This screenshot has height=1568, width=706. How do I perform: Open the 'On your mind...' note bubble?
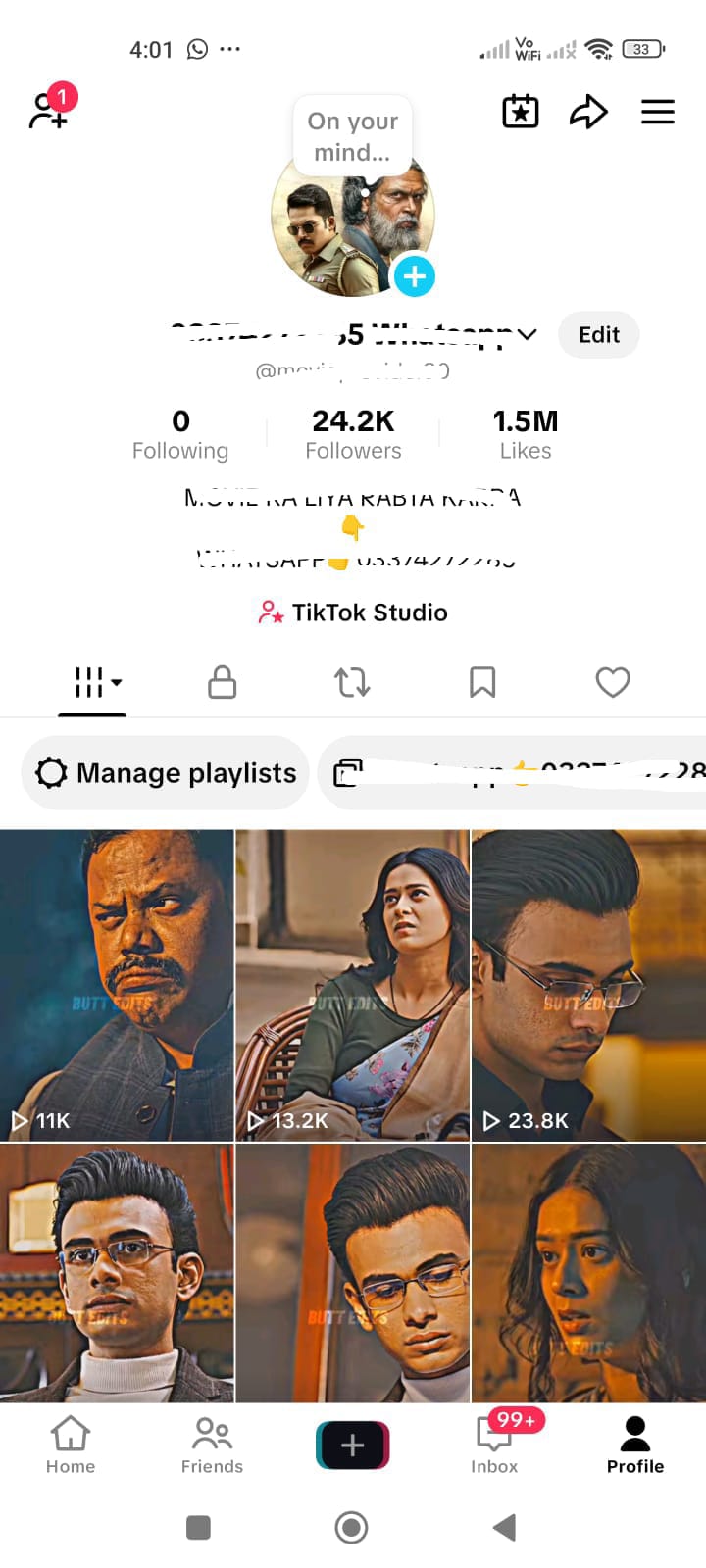pos(353,136)
